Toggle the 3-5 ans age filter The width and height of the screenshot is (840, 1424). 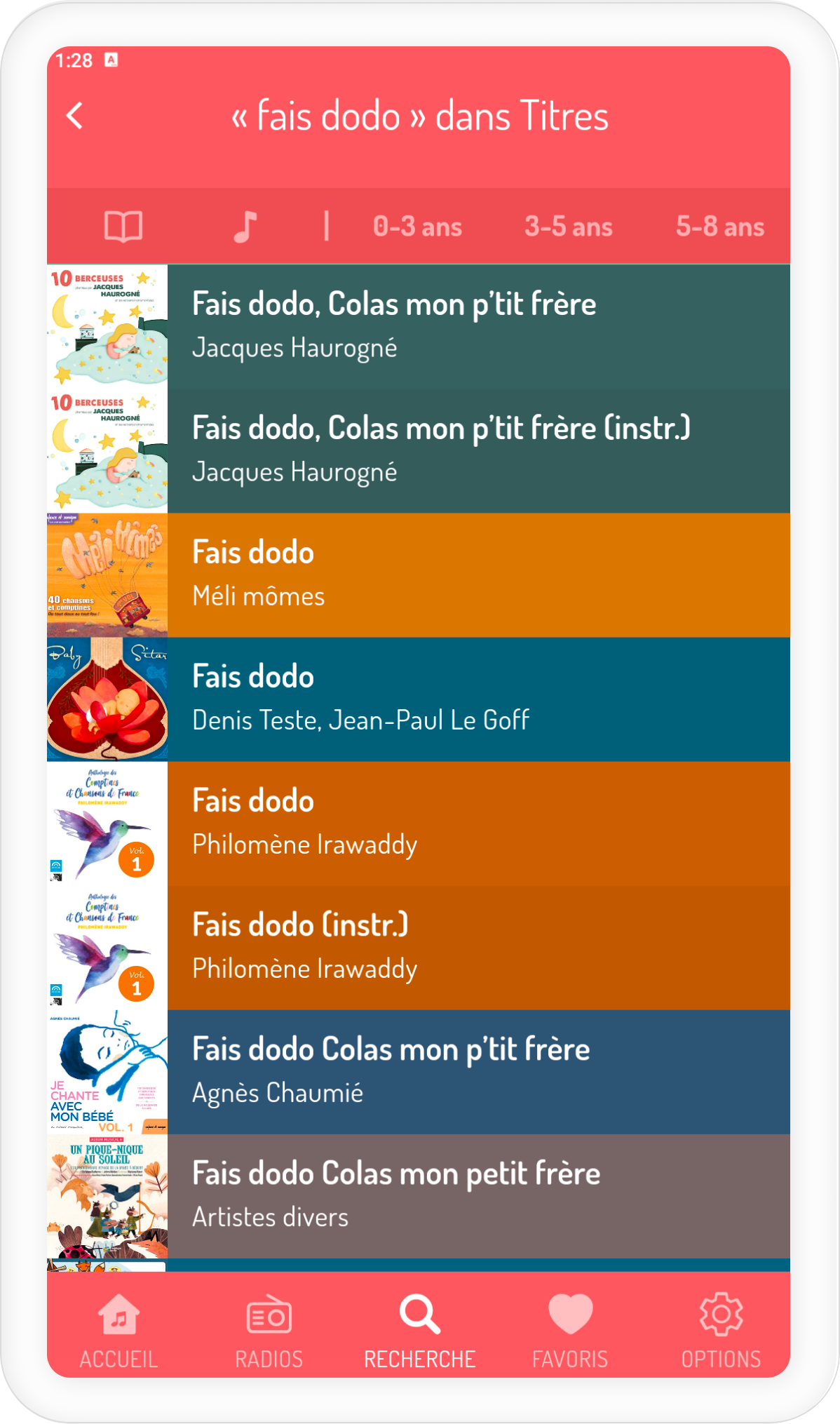pyautogui.click(x=568, y=225)
